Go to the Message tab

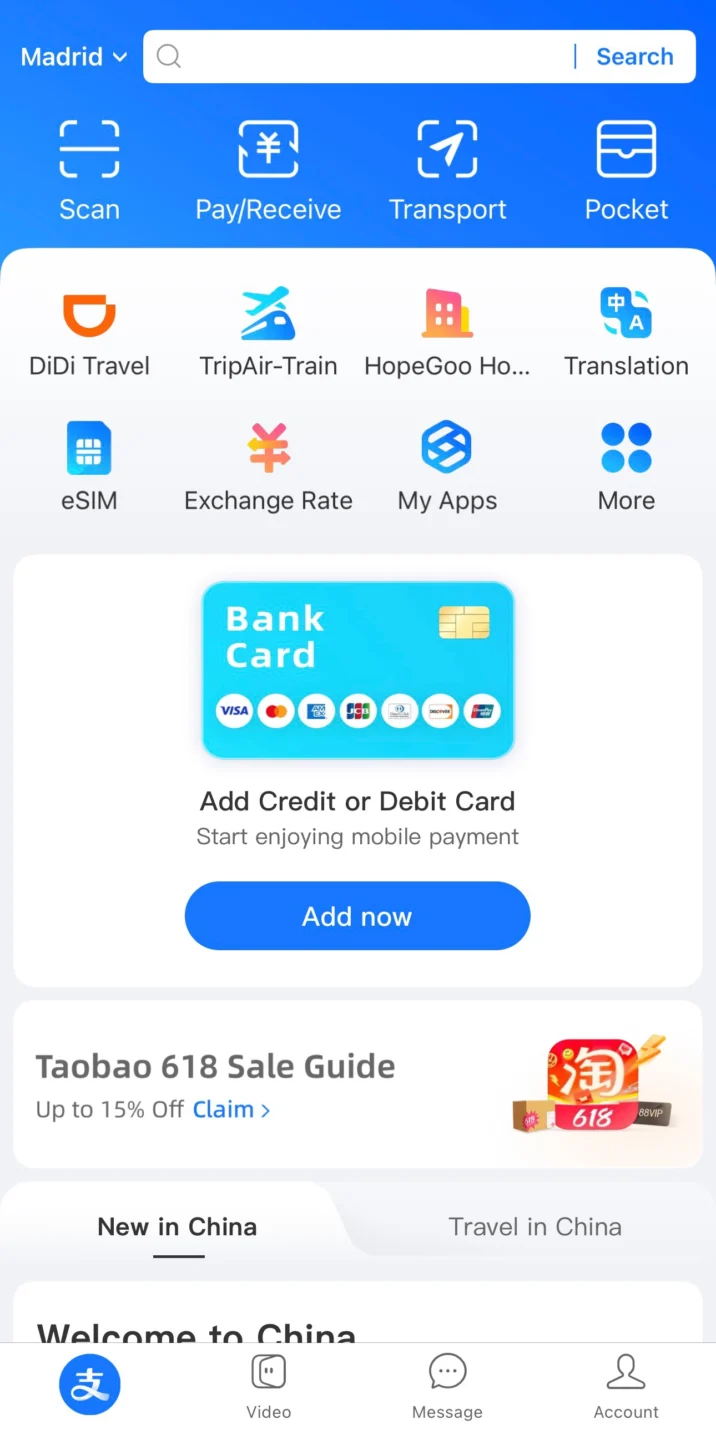click(447, 1385)
